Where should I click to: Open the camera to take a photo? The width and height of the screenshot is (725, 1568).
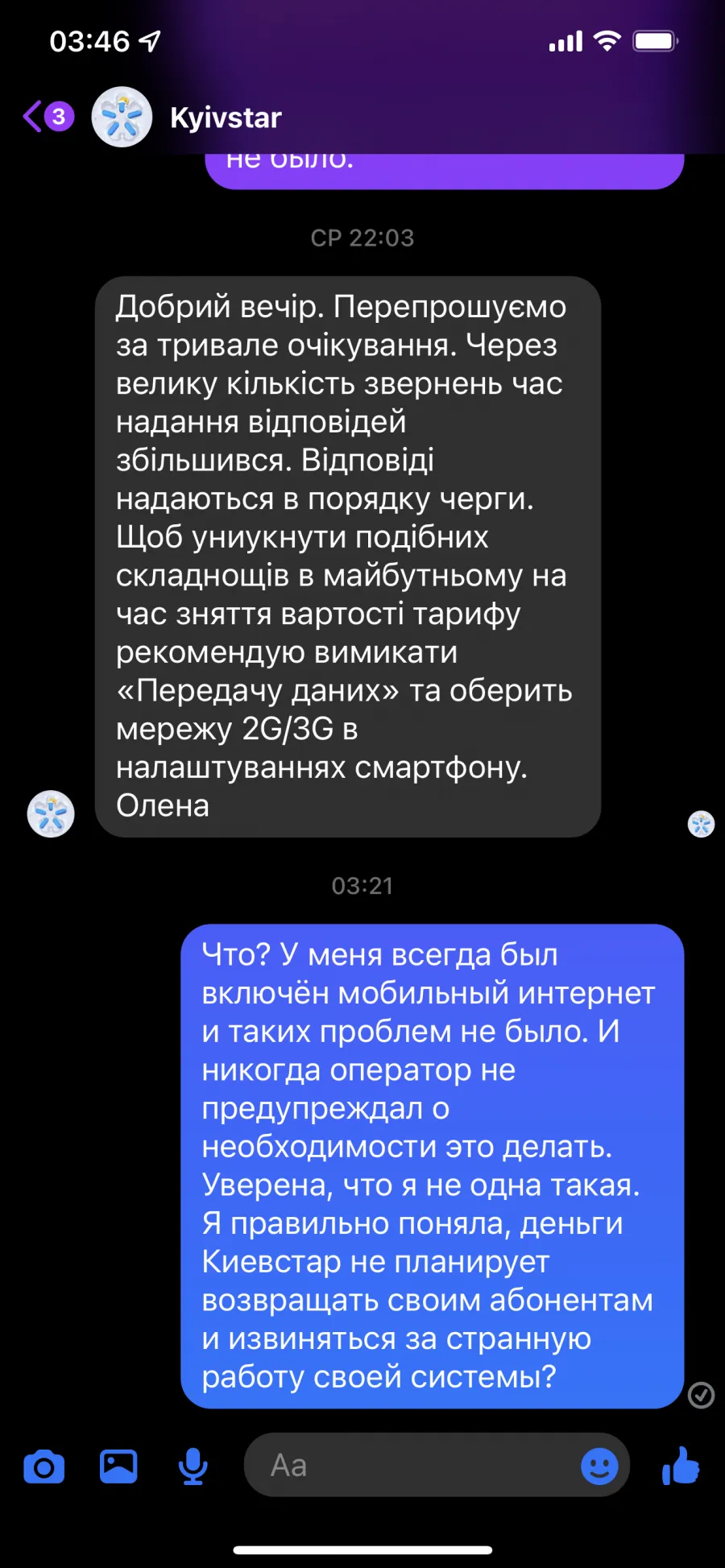pyautogui.click(x=44, y=1467)
